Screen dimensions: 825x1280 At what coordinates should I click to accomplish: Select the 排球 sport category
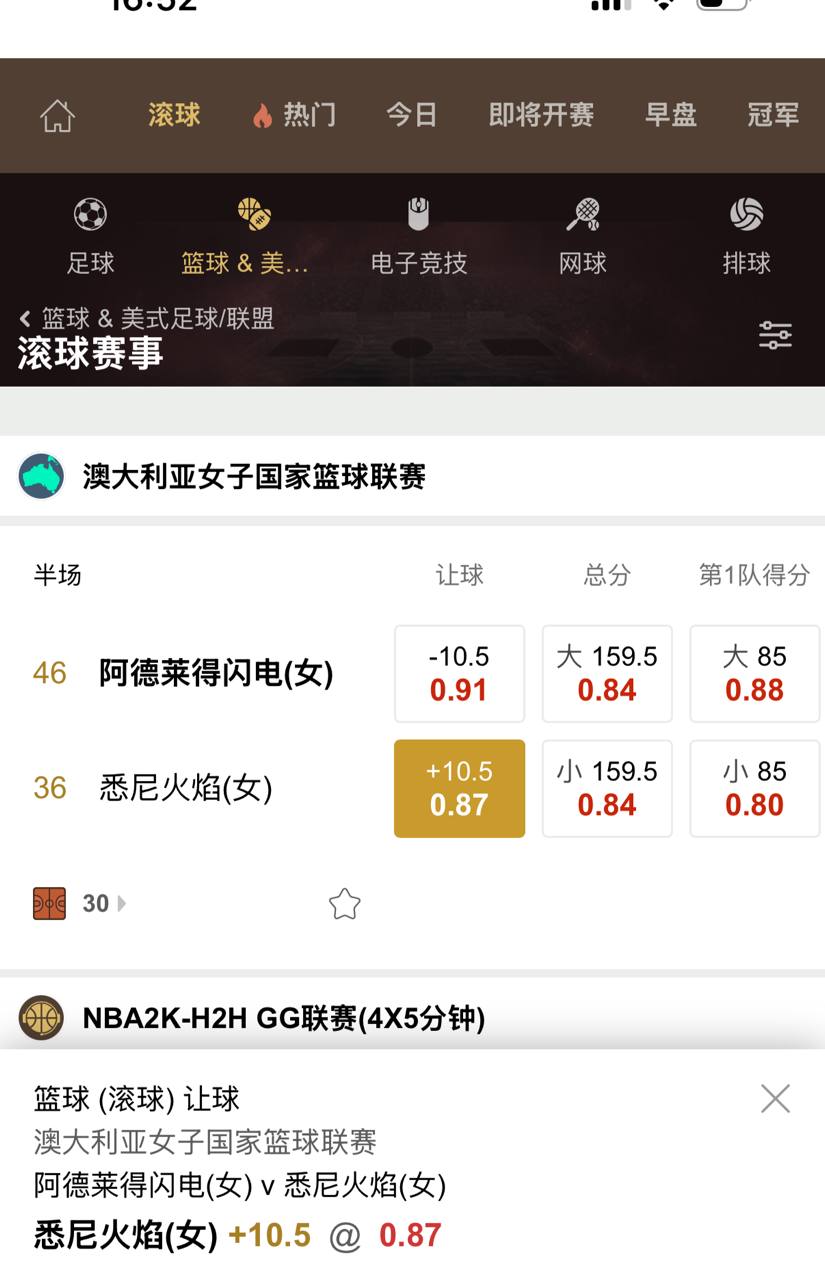(x=746, y=236)
